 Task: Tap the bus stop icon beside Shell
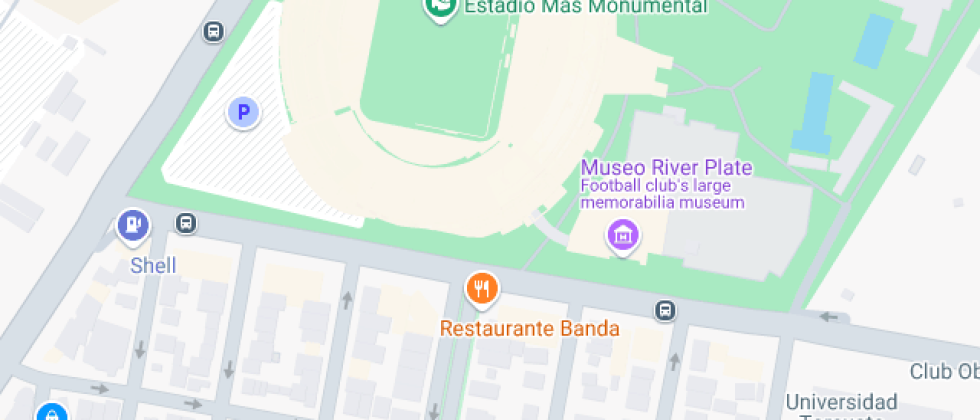pyautogui.click(x=185, y=222)
